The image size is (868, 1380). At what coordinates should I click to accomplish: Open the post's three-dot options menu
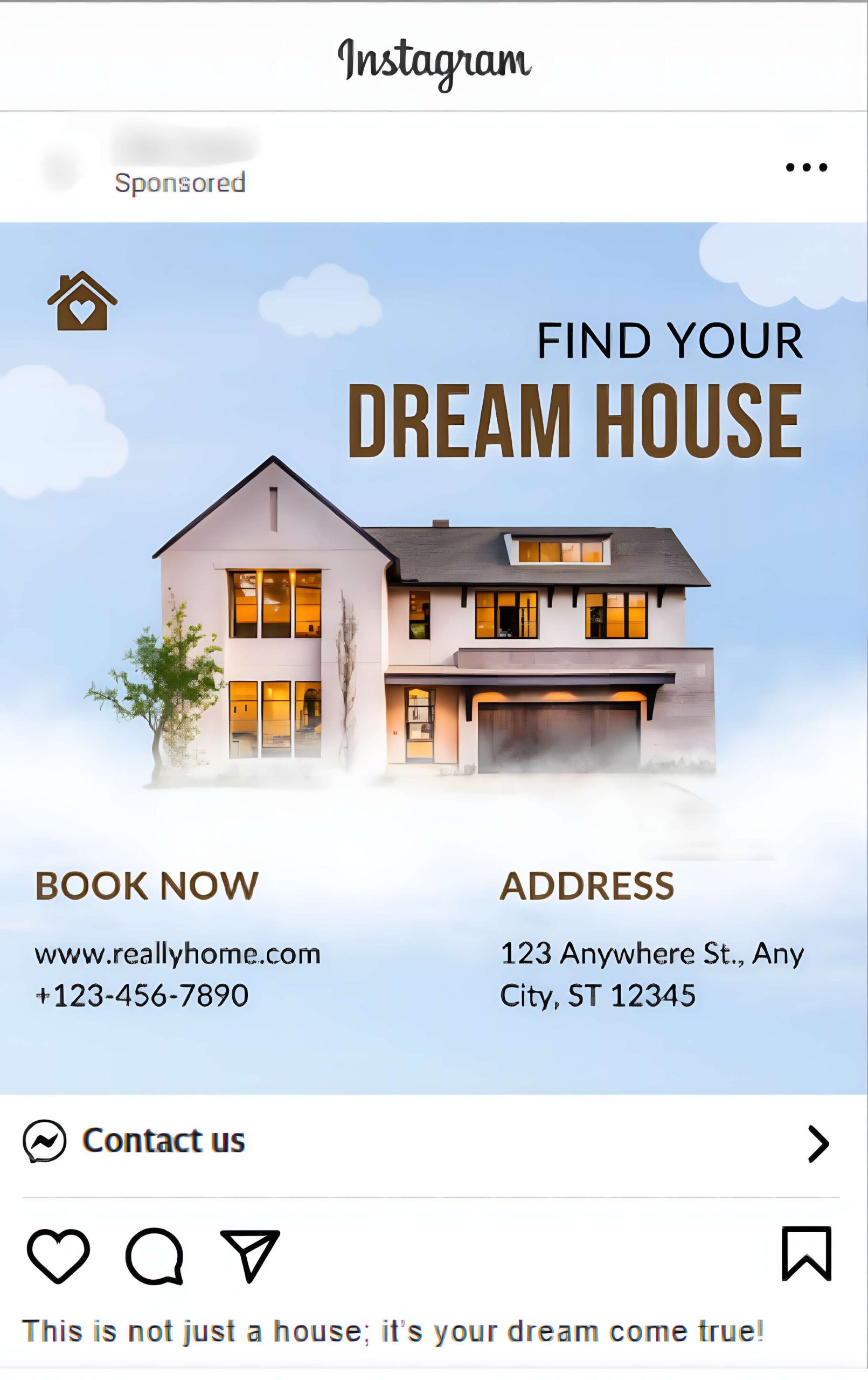tap(806, 167)
